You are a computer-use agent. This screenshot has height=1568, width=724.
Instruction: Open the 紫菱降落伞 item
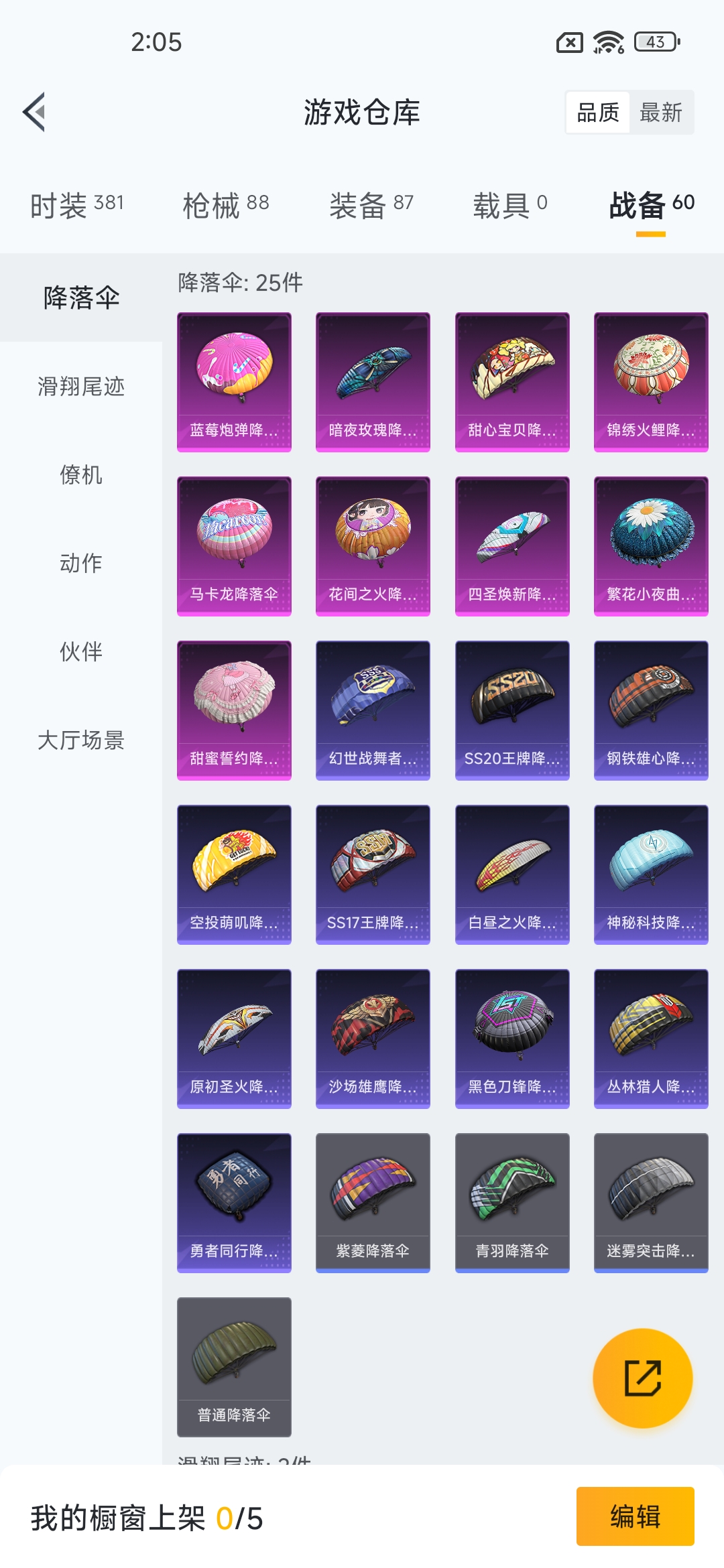click(x=373, y=1203)
